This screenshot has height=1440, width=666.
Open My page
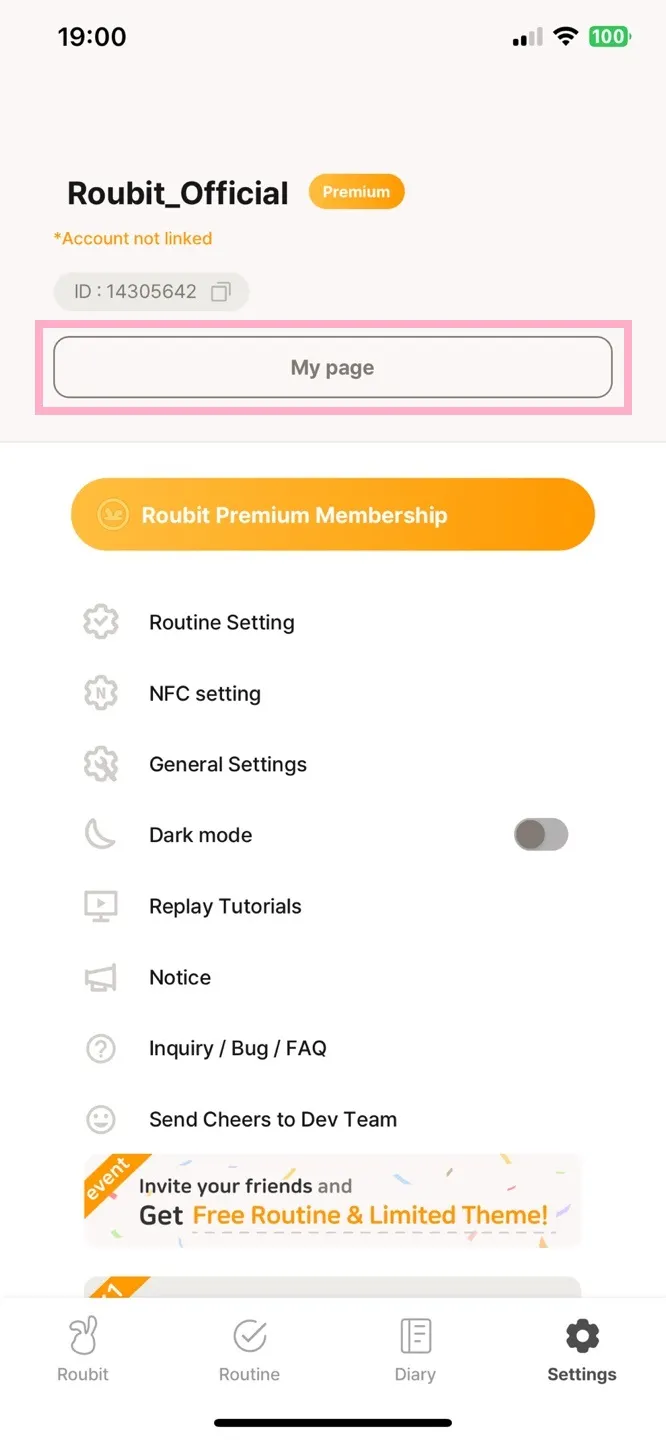[332, 368]
